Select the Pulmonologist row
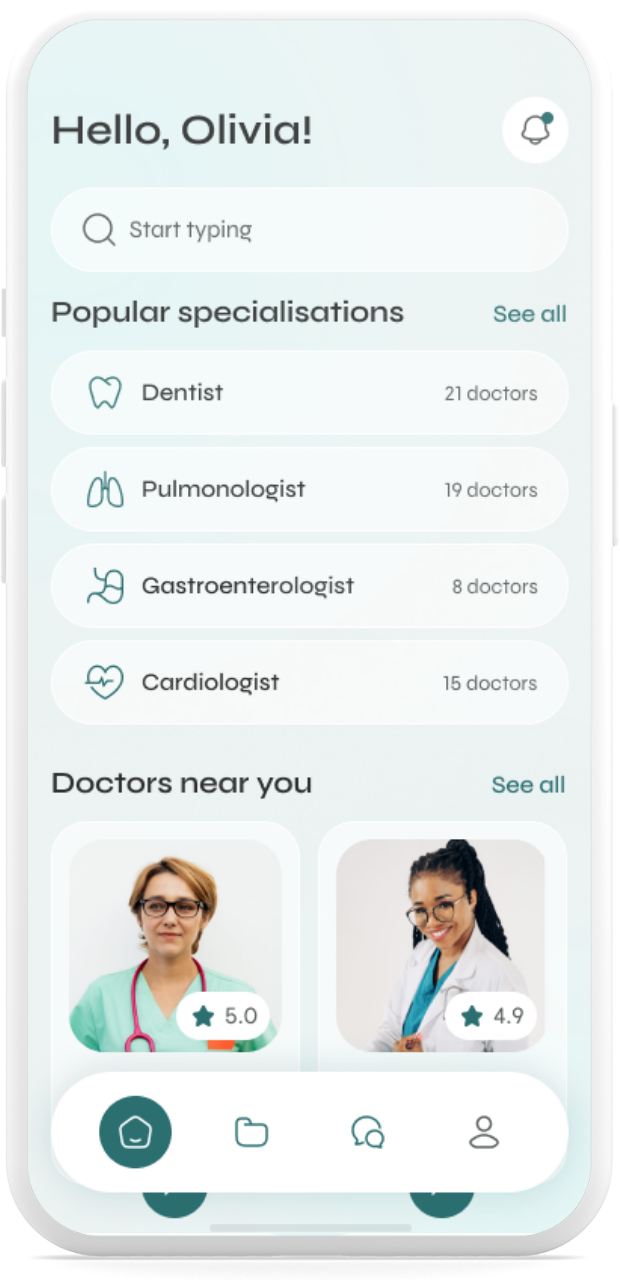This screenshot has width=620, height=1280. 310,490
